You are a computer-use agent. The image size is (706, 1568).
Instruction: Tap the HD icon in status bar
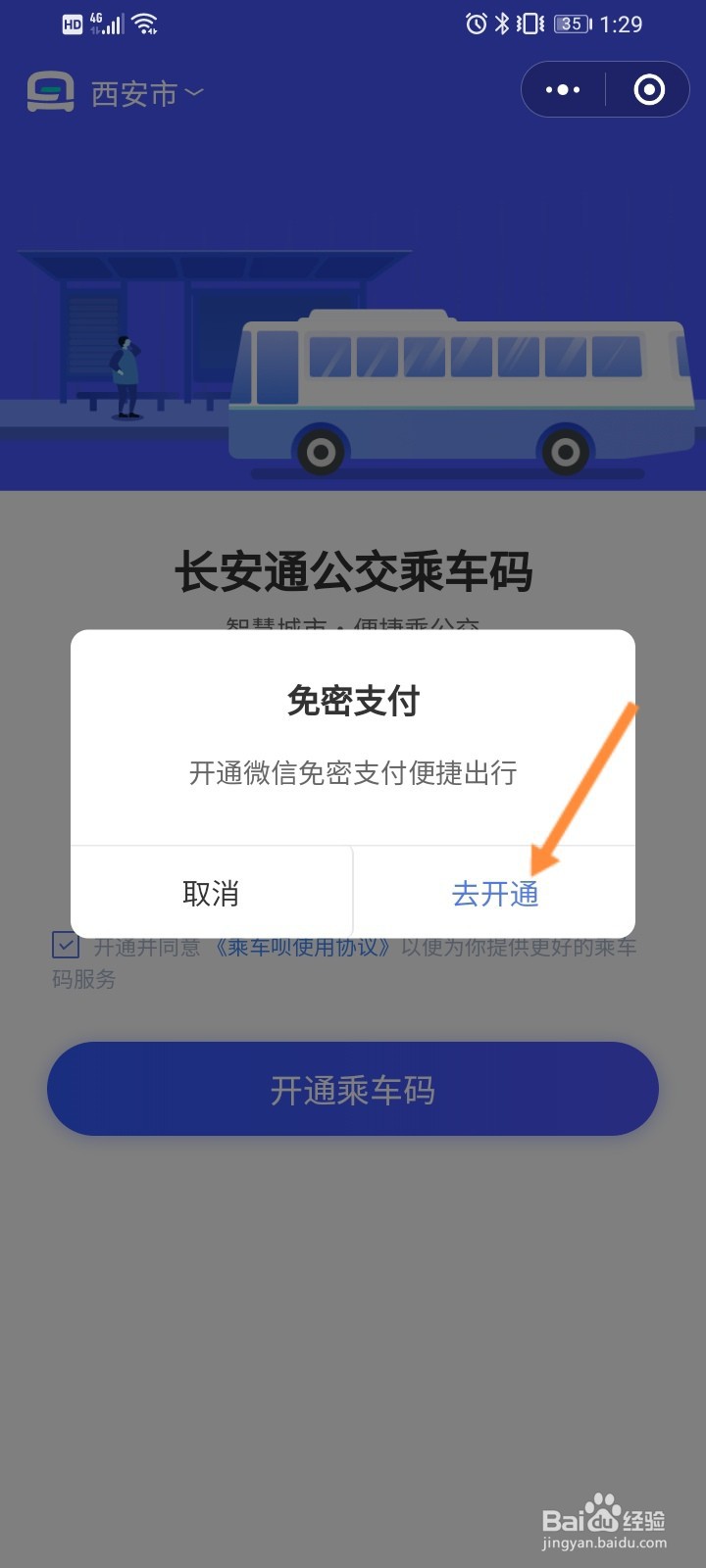pyautogui.click(x=72, y=24)
